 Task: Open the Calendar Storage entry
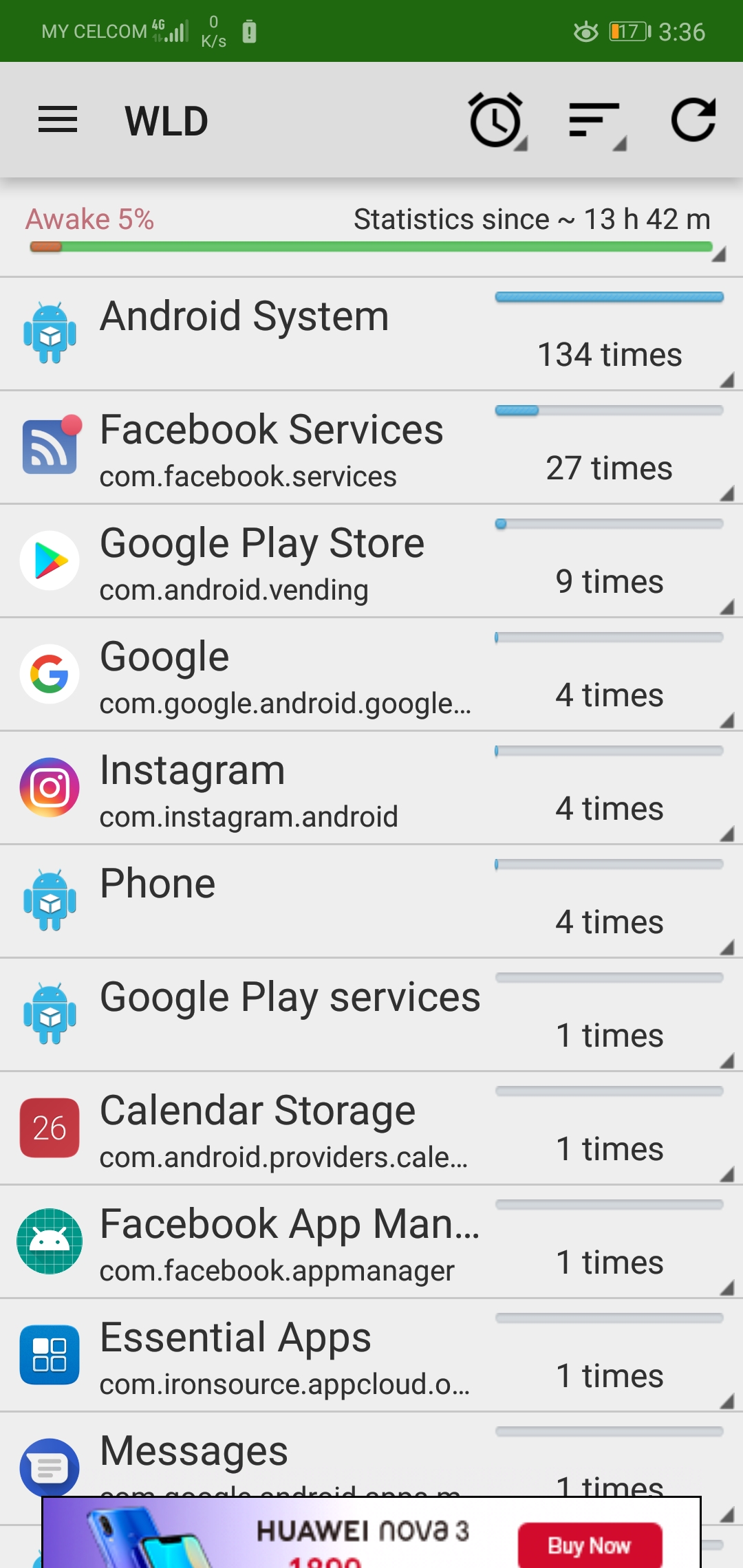pos(371,1129)
